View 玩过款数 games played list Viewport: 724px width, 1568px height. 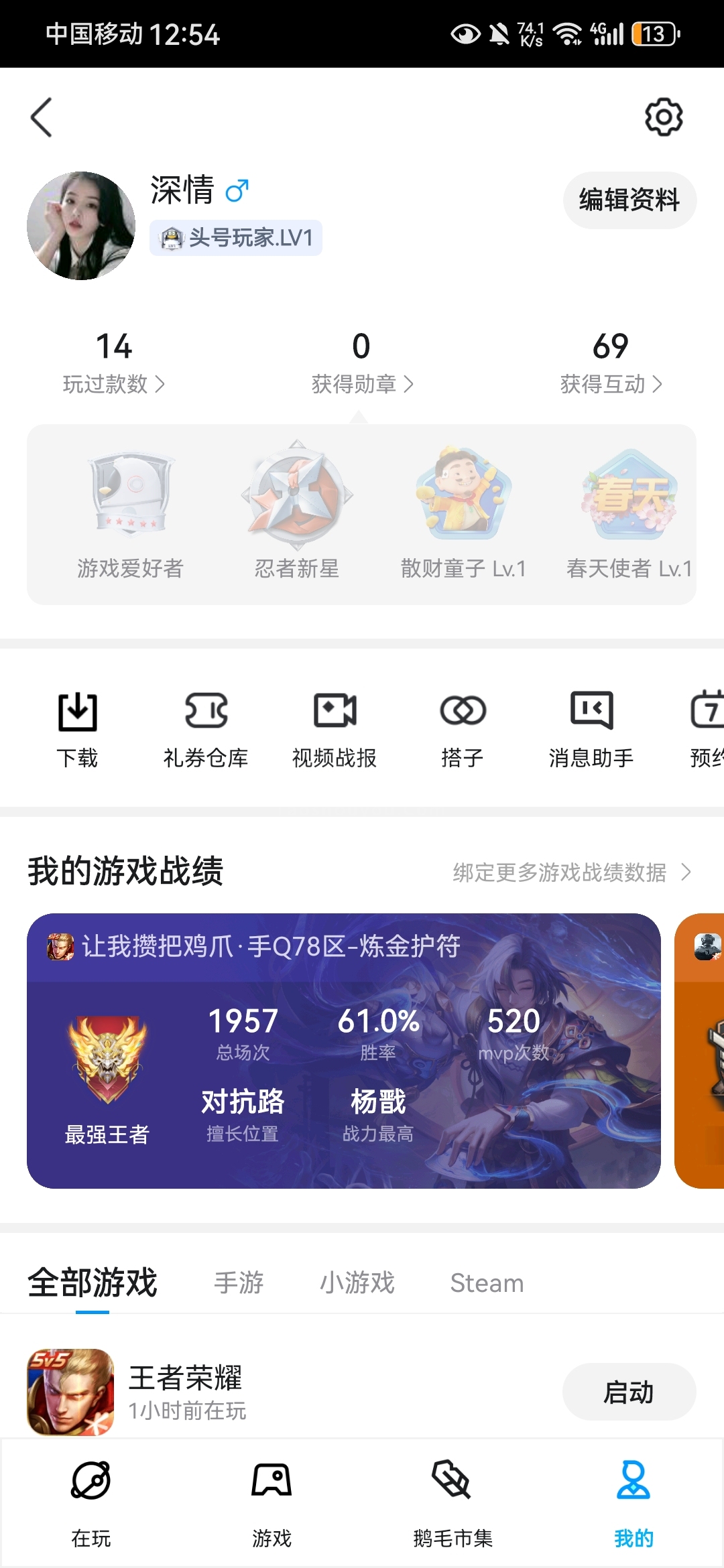click(114, 363)
